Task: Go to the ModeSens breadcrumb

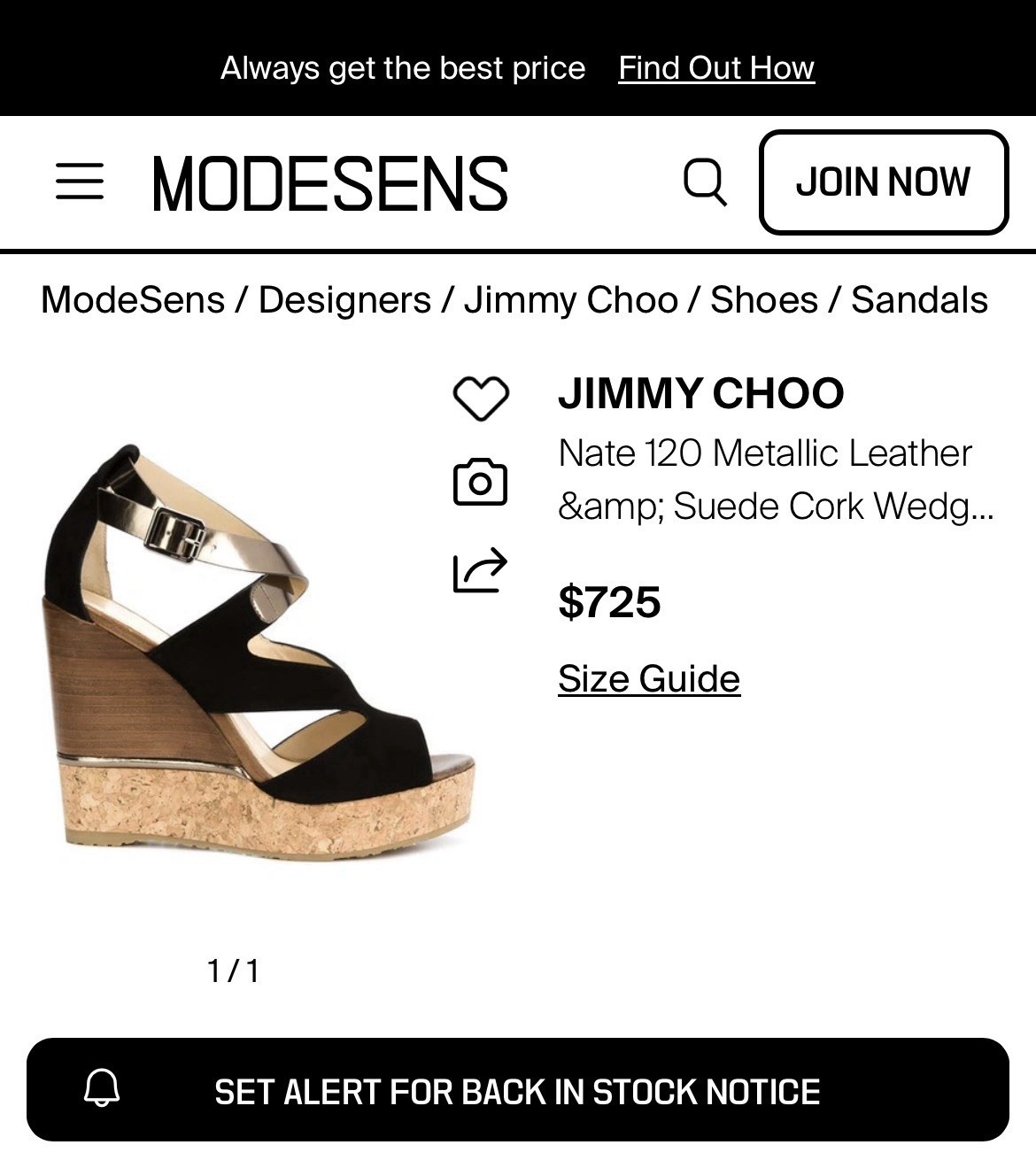Action: click(132, 300)
